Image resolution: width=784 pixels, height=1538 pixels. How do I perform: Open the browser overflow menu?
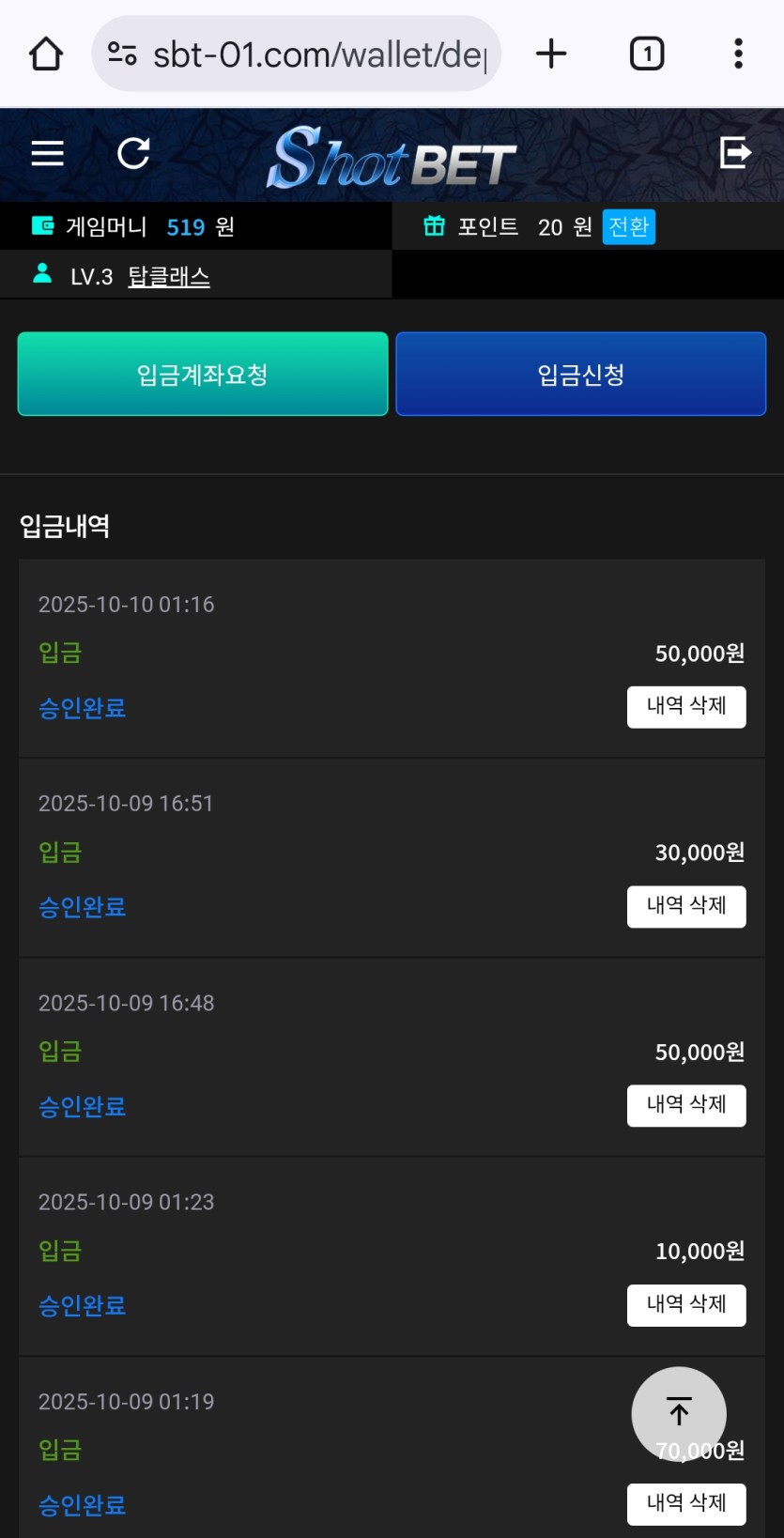click(x=739, y=54)
